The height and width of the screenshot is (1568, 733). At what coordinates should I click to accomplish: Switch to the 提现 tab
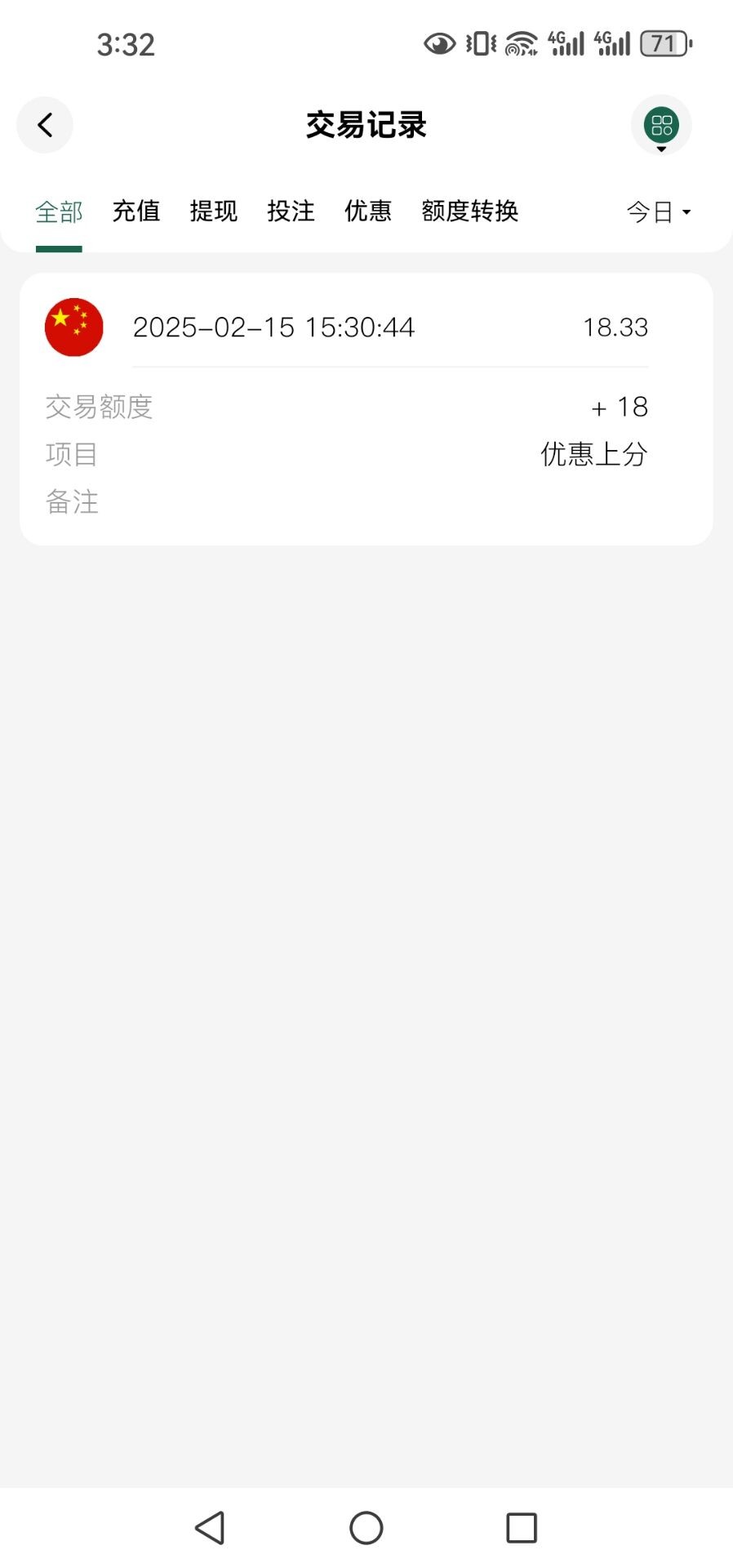click(x=214, y=212)
